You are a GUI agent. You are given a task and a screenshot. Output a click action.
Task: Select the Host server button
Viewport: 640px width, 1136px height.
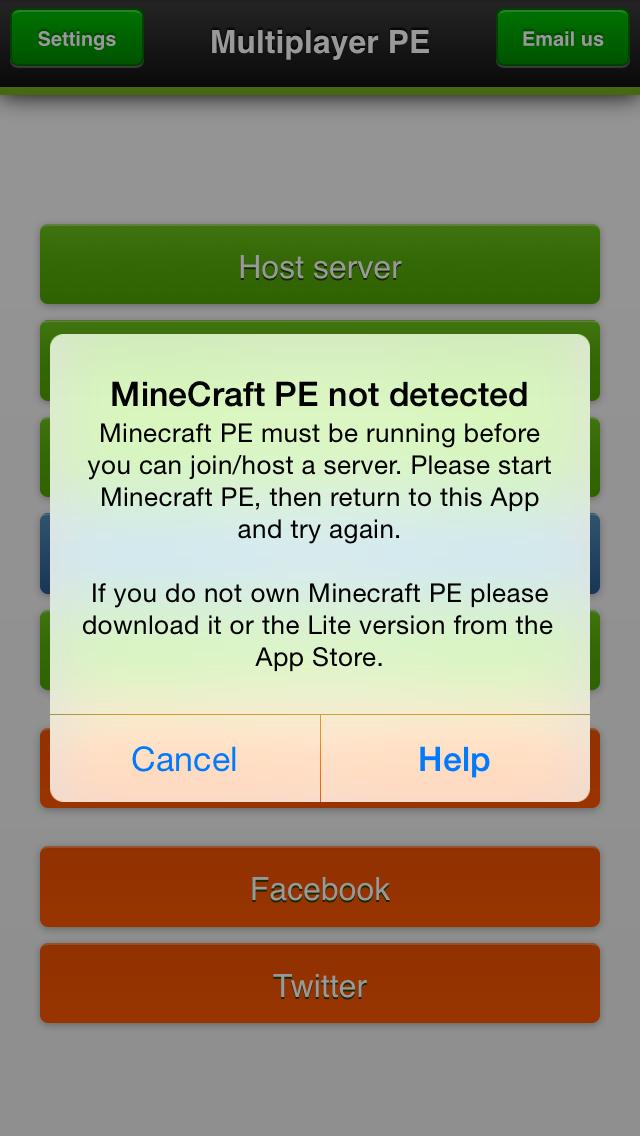click(x=320, y=264)
